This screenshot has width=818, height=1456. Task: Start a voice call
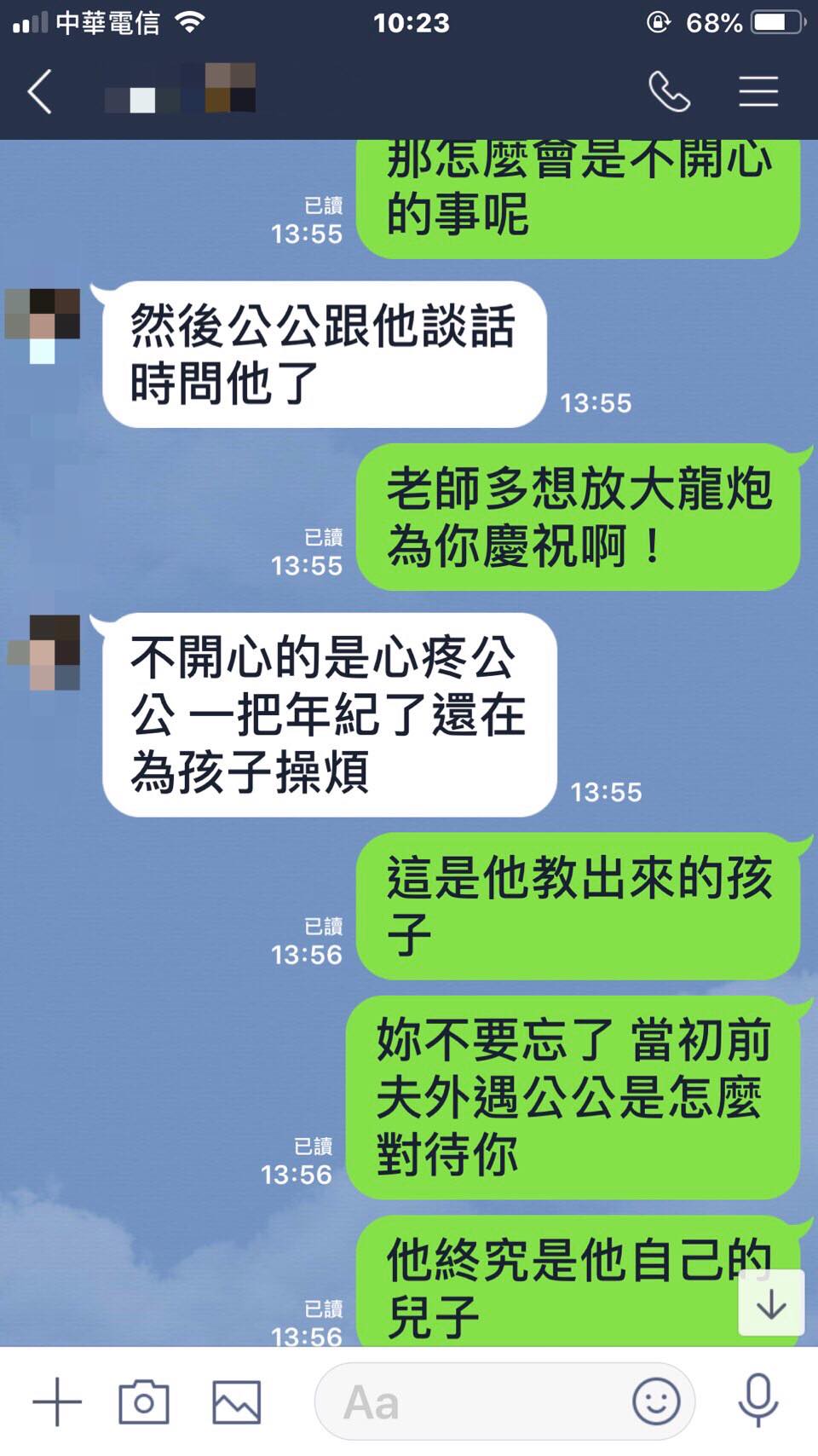click(670, 91)
